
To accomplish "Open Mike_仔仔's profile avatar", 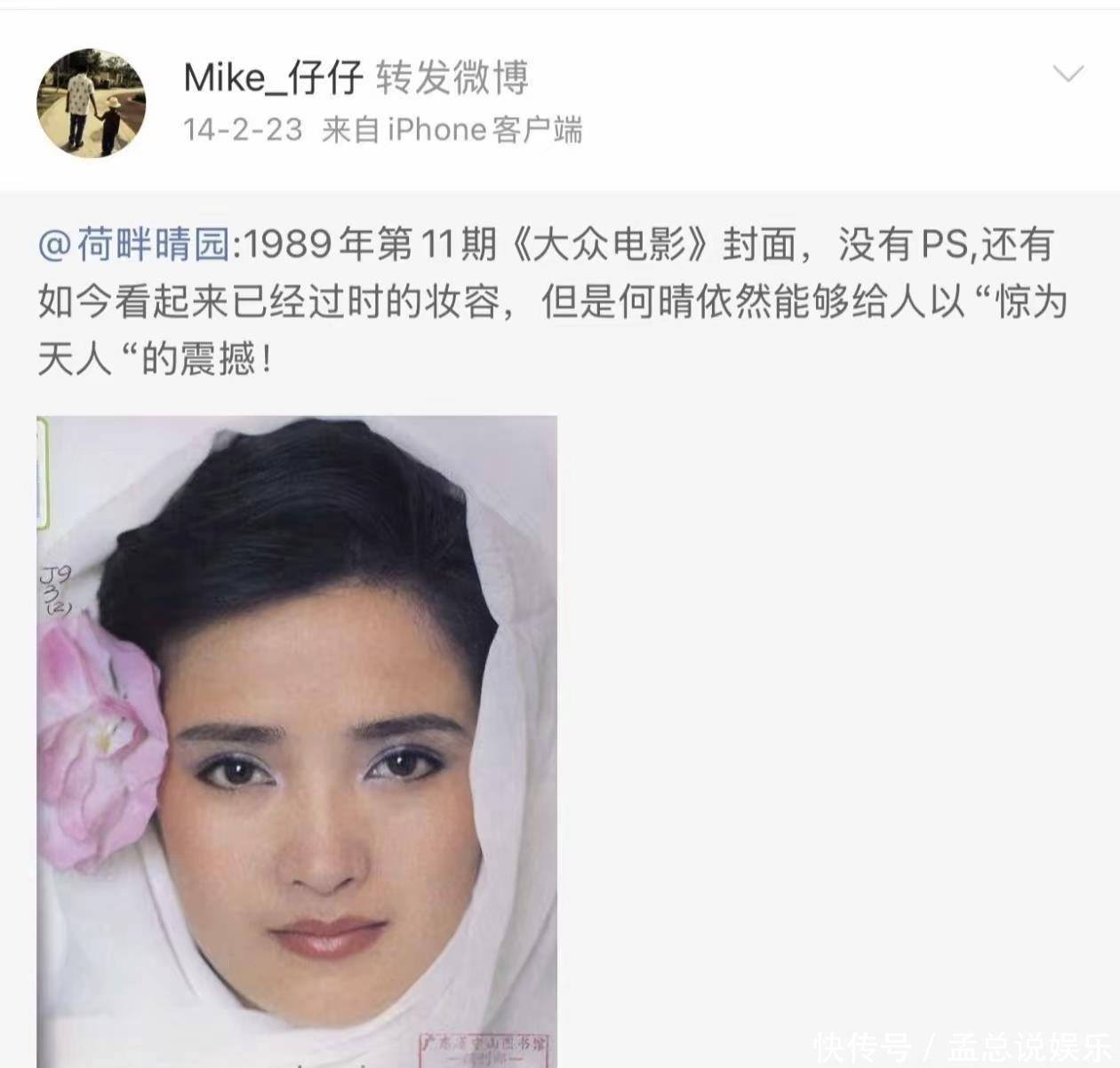I will (91, 103).
